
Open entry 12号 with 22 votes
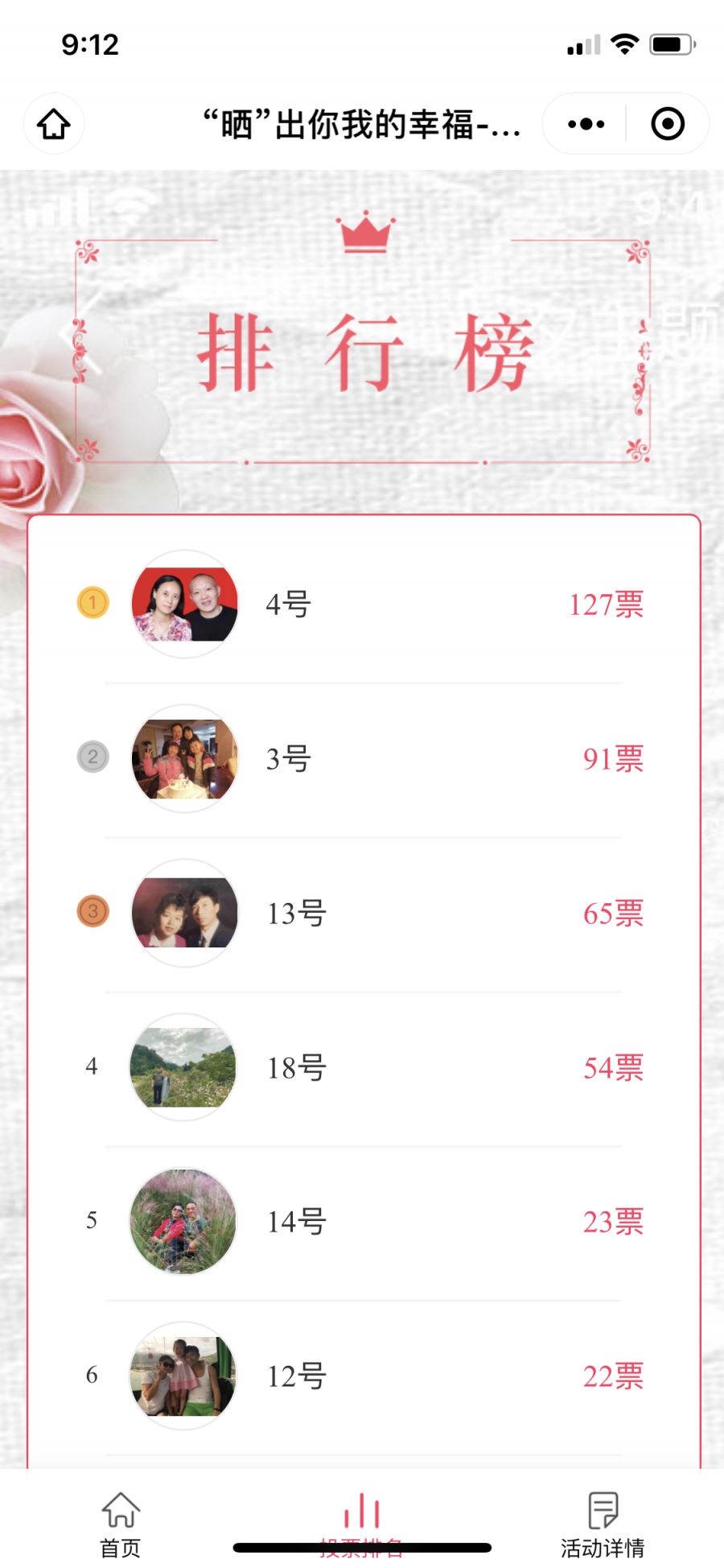click(x=362, y=1376)
